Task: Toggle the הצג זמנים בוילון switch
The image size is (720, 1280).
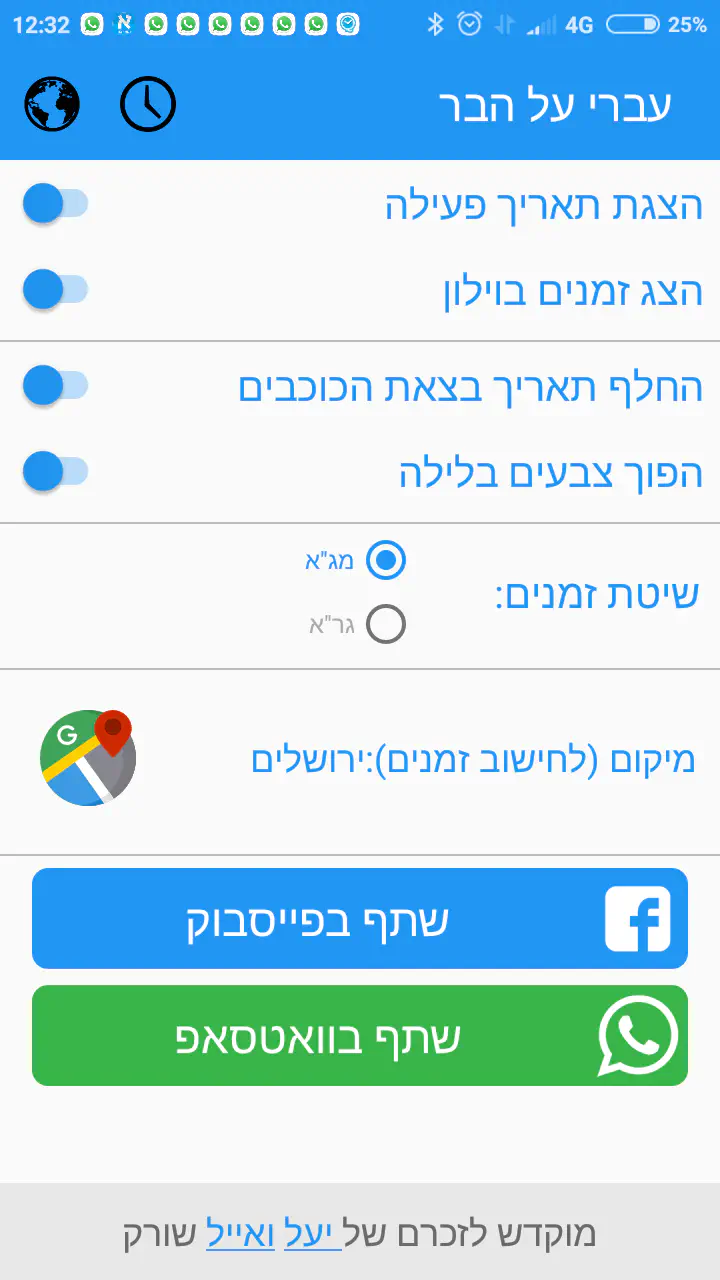Action: [x=55, y=290]
